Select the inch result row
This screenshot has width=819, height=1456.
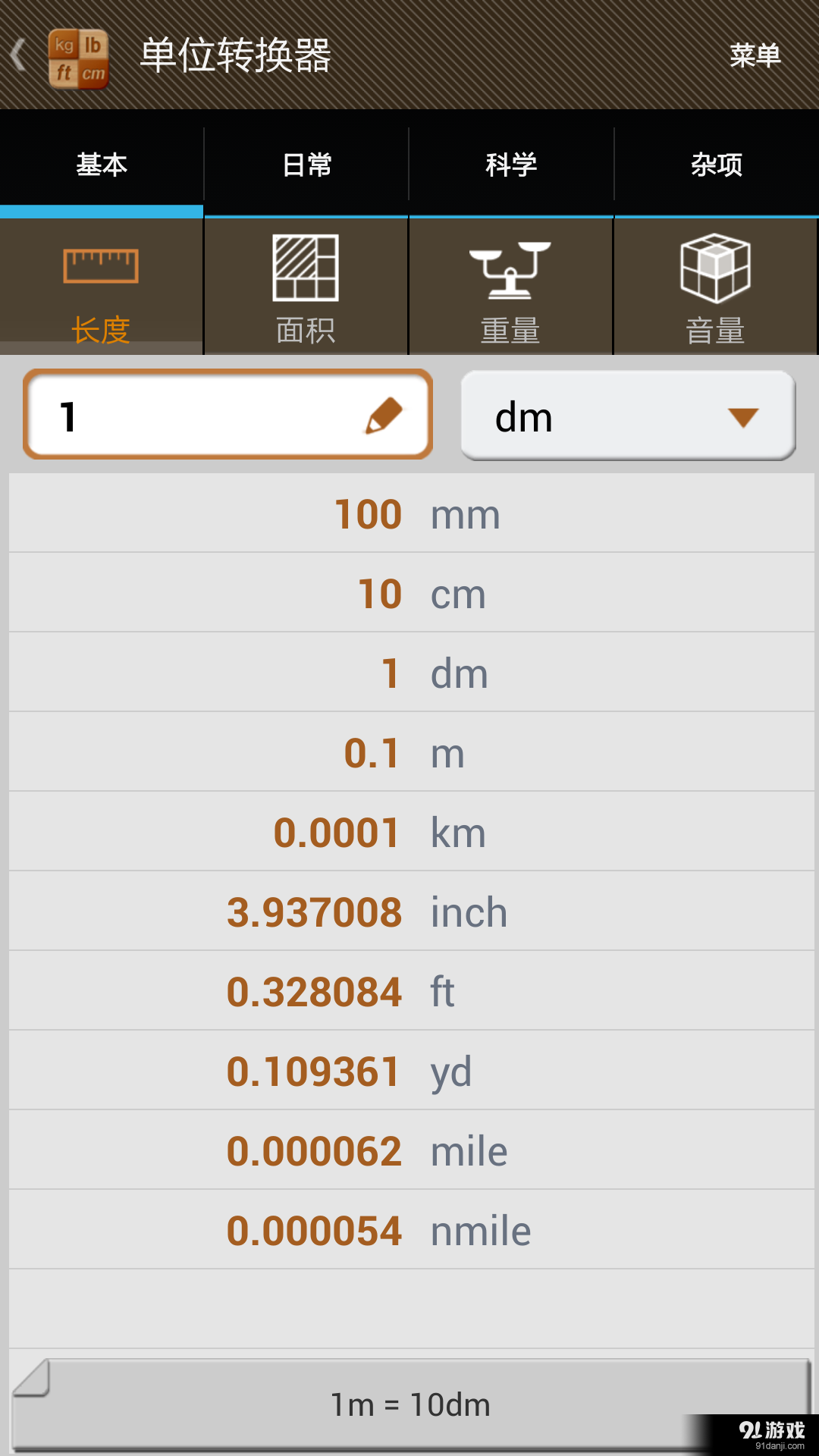point(411,912)
